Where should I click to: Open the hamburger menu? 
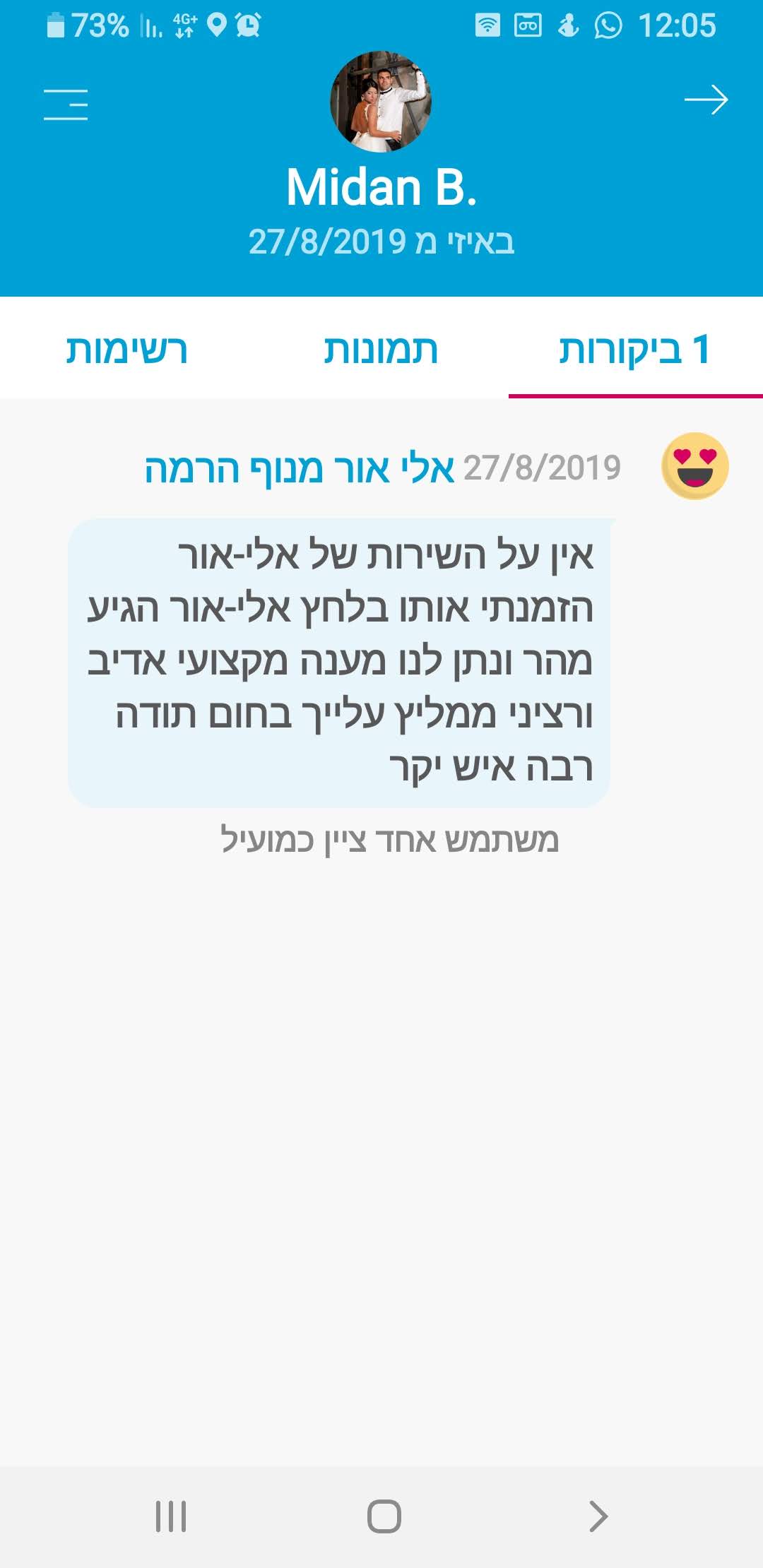point(66,105)
